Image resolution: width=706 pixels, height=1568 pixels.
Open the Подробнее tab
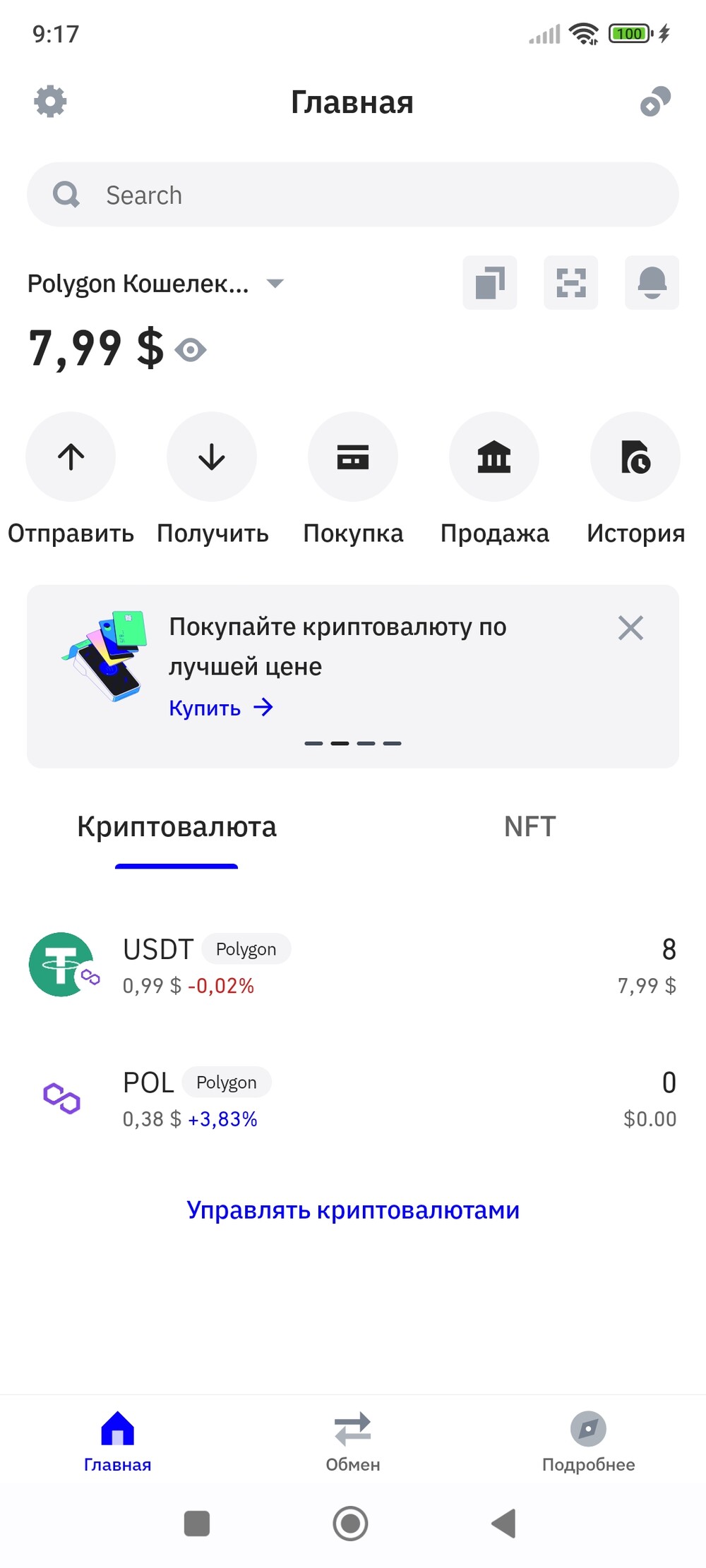point(588,1442)
